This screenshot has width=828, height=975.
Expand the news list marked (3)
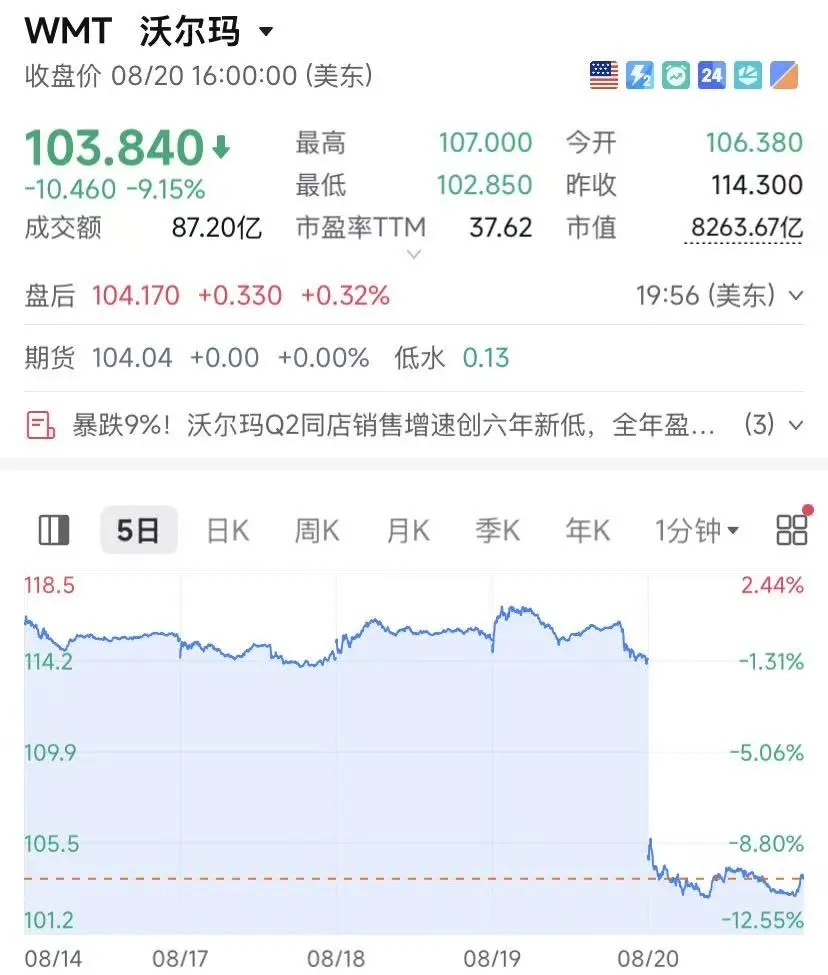pyautogui.click(x=773, y=425)
